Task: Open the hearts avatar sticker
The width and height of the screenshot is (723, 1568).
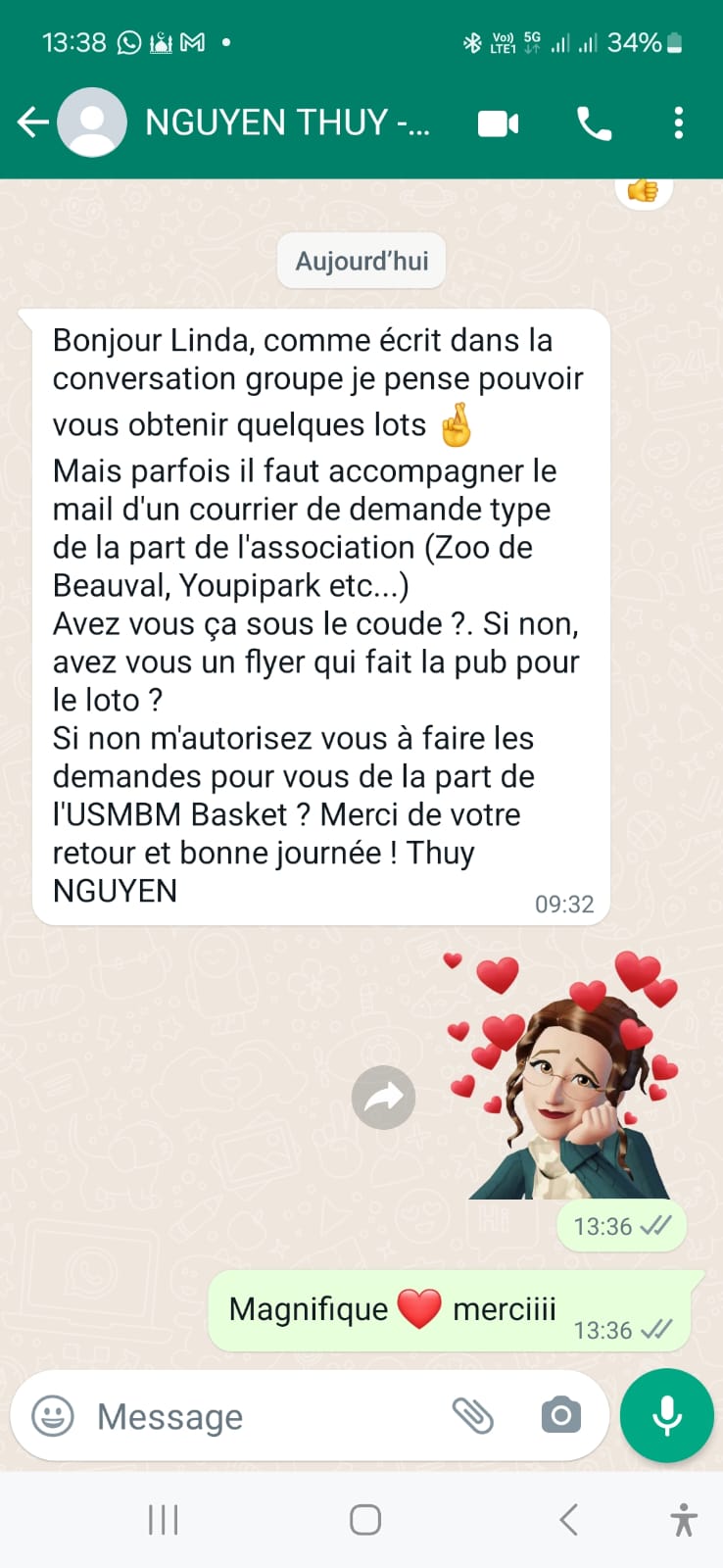Action: tap(565, 1076)
